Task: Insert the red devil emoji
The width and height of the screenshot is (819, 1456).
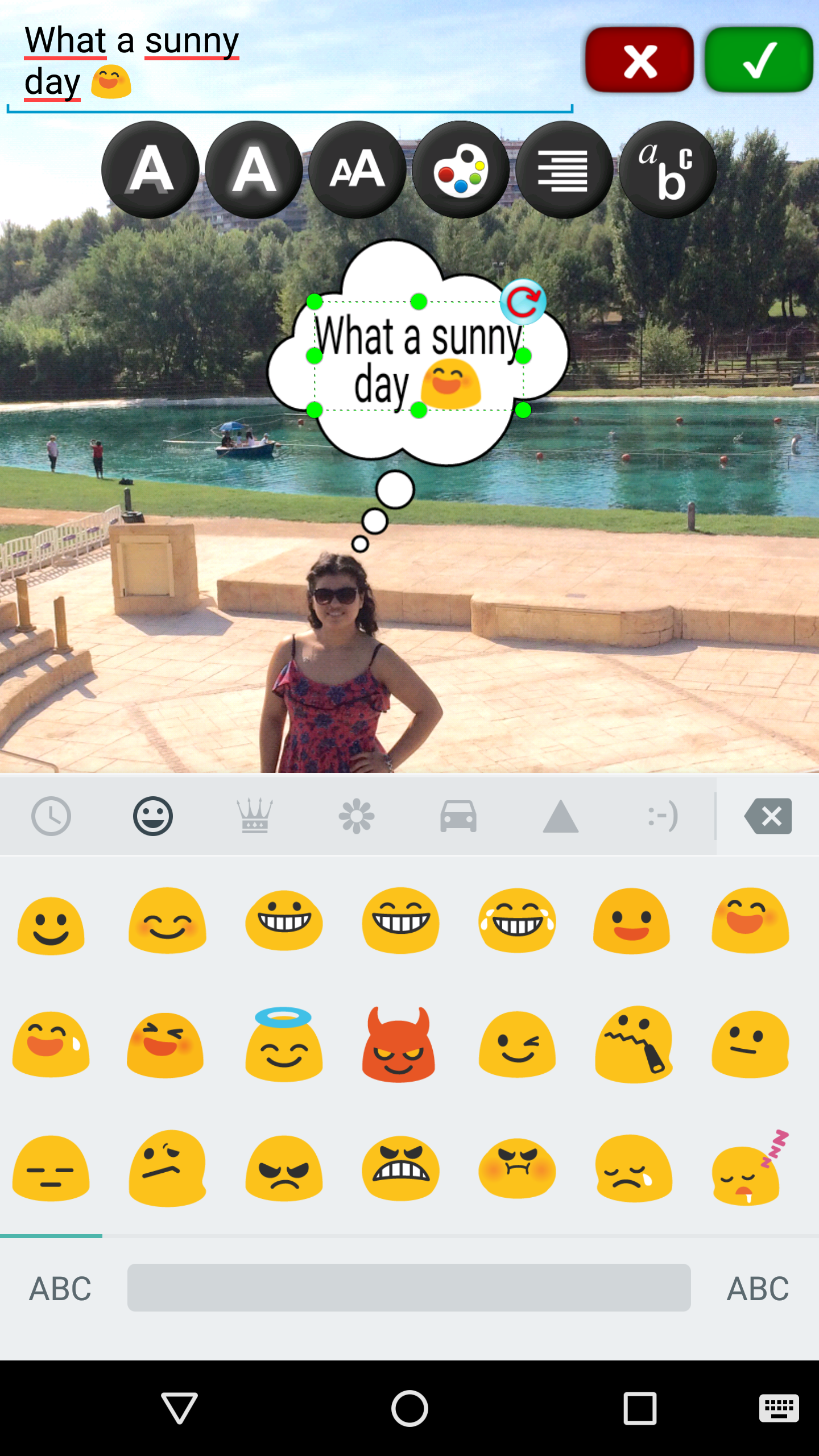Action: (399, 1045)
